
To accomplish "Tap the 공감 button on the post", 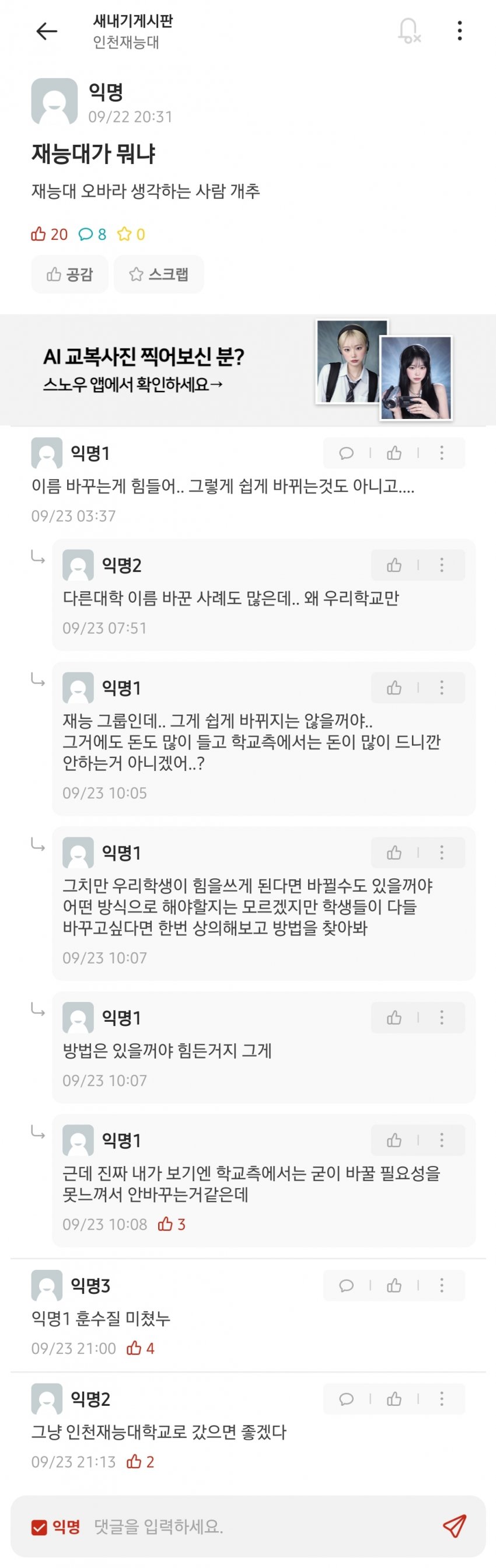I will (70, 274).
